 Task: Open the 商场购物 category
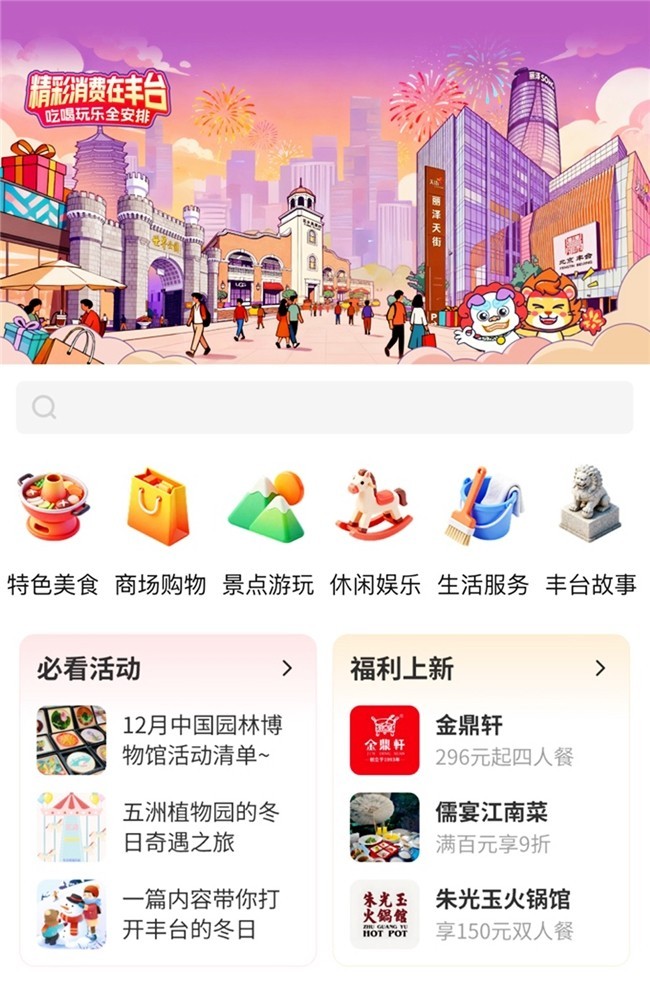coord(160,530)
